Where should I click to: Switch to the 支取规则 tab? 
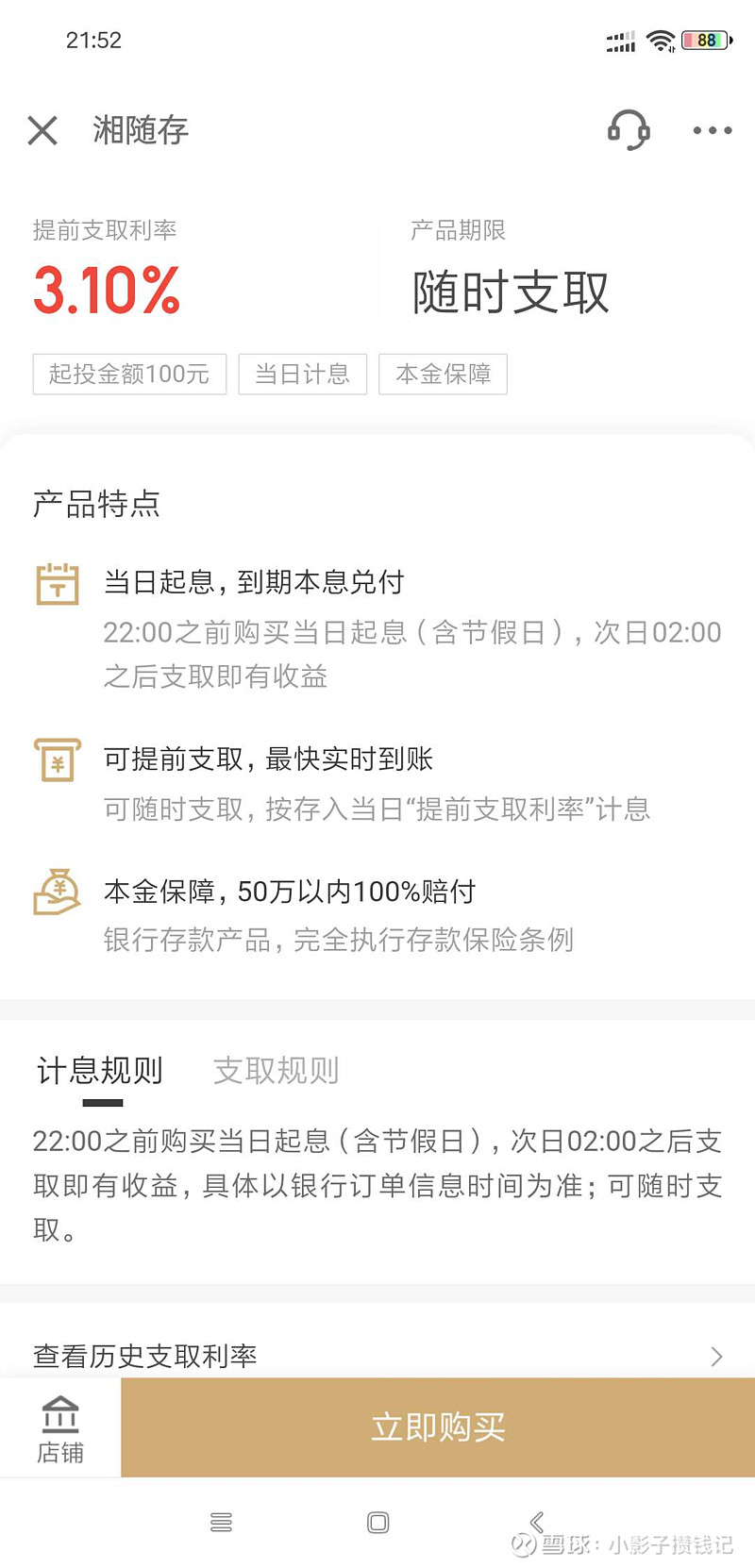[275, 1070]
